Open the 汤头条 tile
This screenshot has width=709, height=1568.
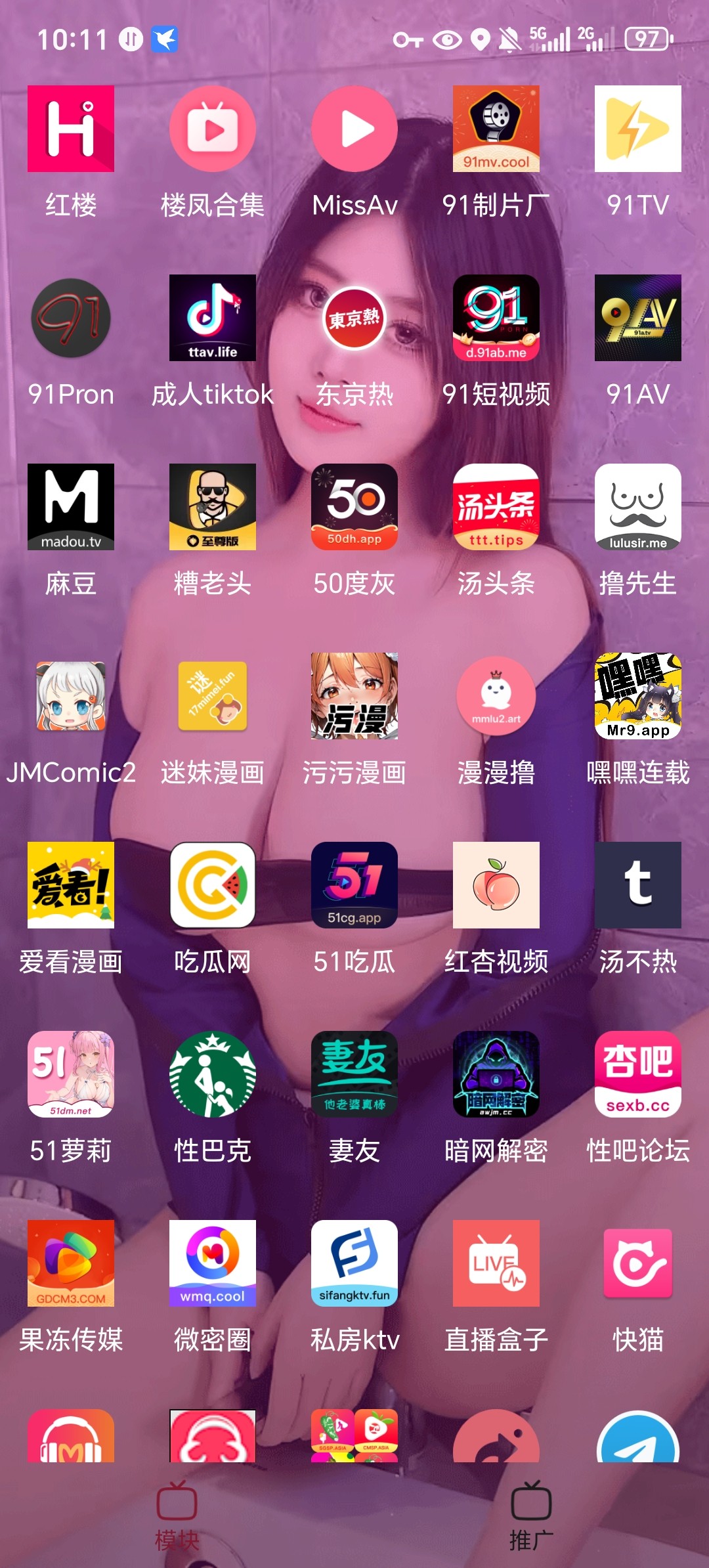[x=496, y=508]
